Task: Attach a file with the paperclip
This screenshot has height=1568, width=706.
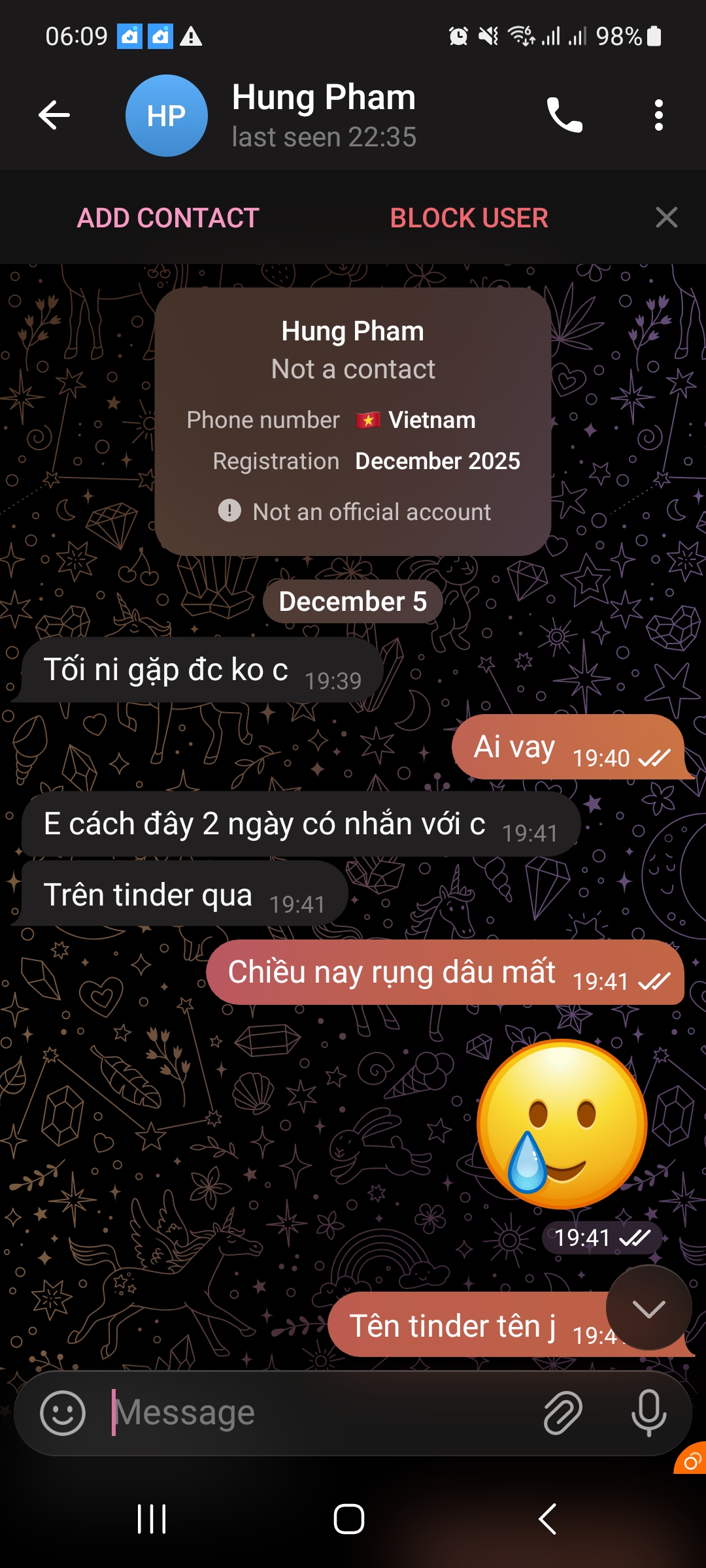Action: (x=563, y=1413)
